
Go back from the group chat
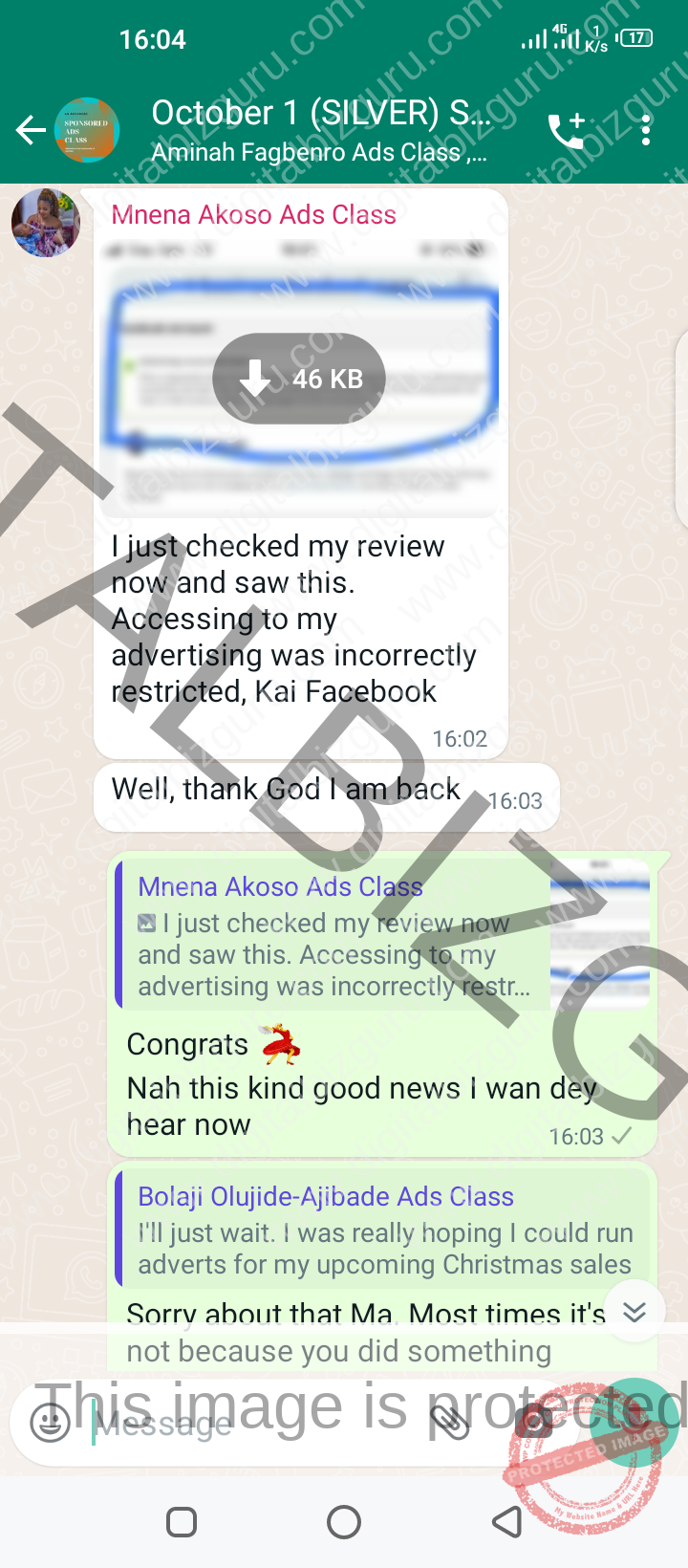pos(31,130)
